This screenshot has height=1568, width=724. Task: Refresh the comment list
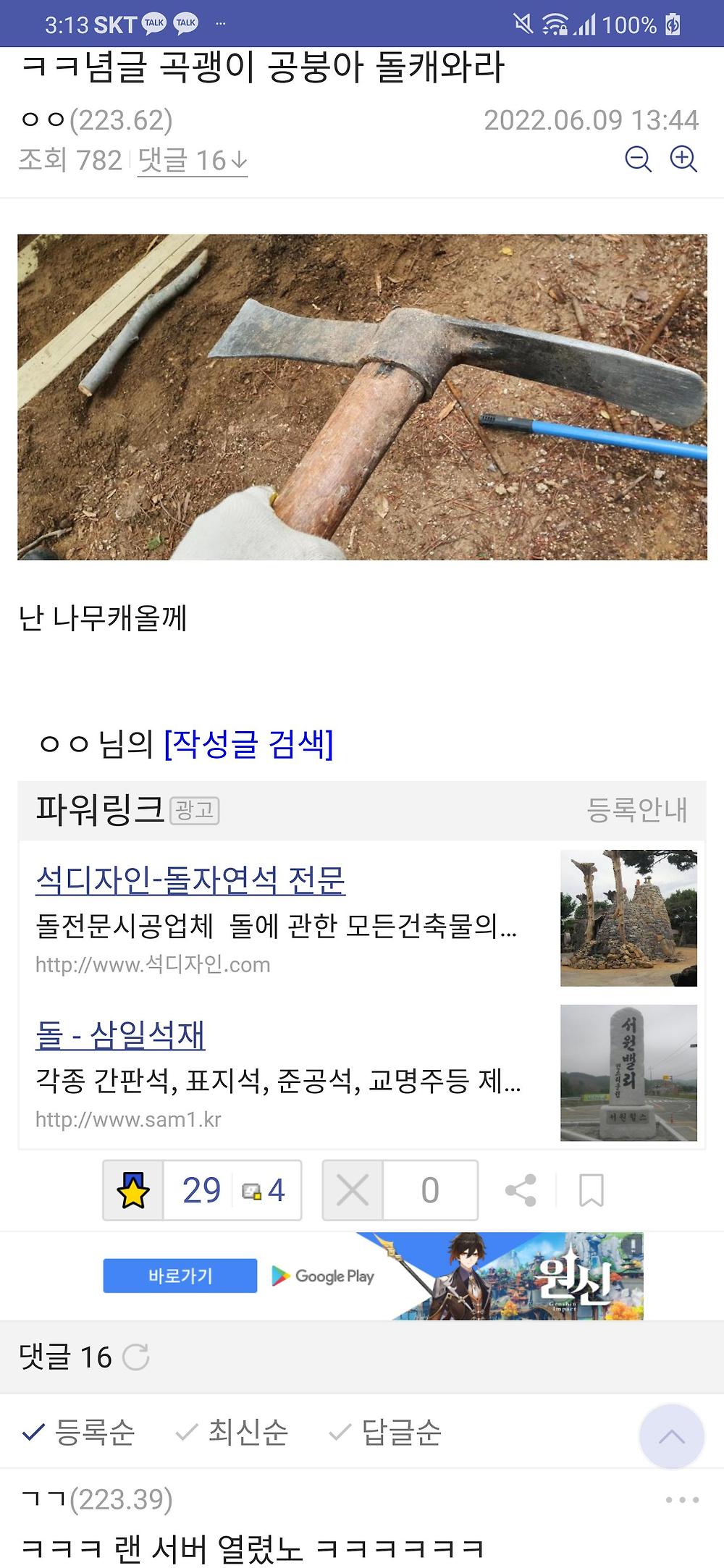[136, 1357]
